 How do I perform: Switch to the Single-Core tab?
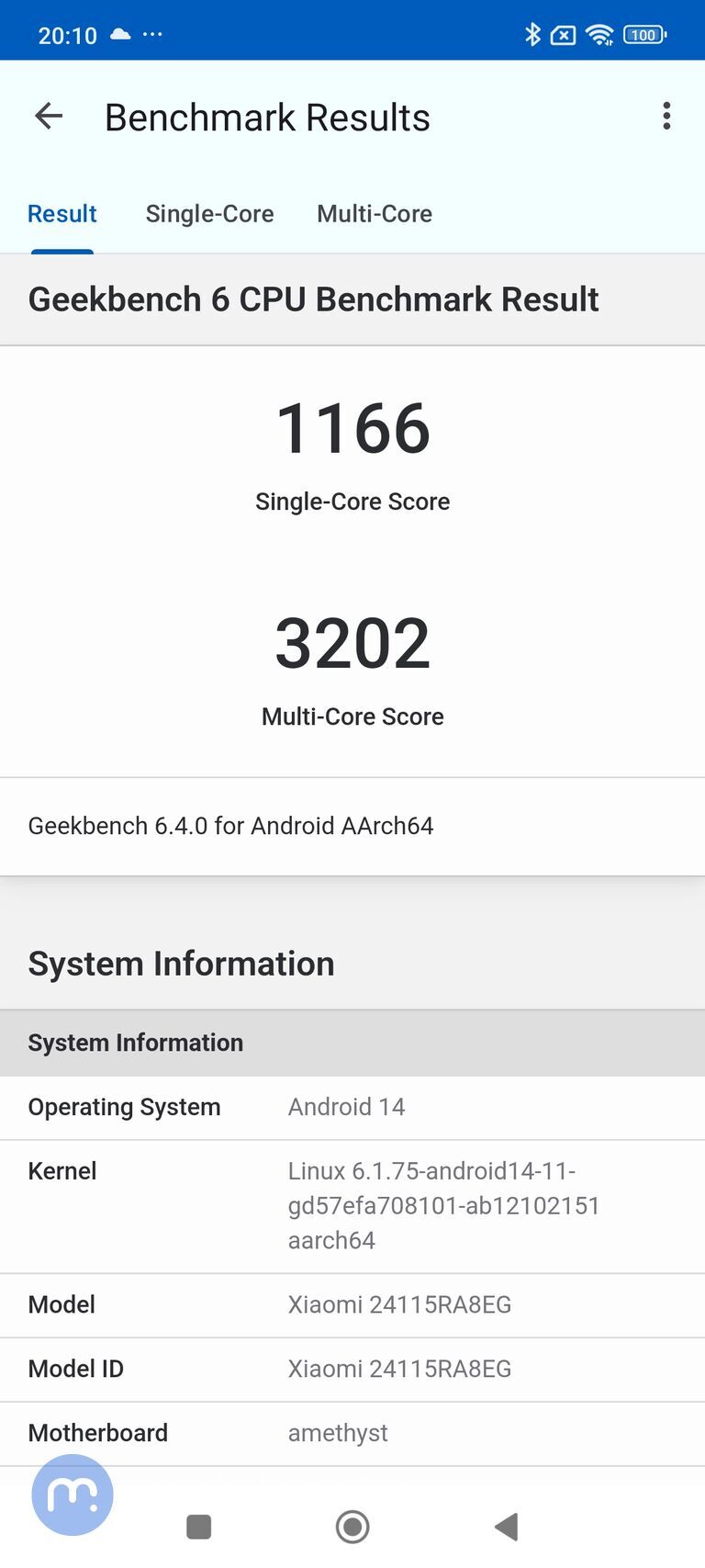(x=209, y=214)
